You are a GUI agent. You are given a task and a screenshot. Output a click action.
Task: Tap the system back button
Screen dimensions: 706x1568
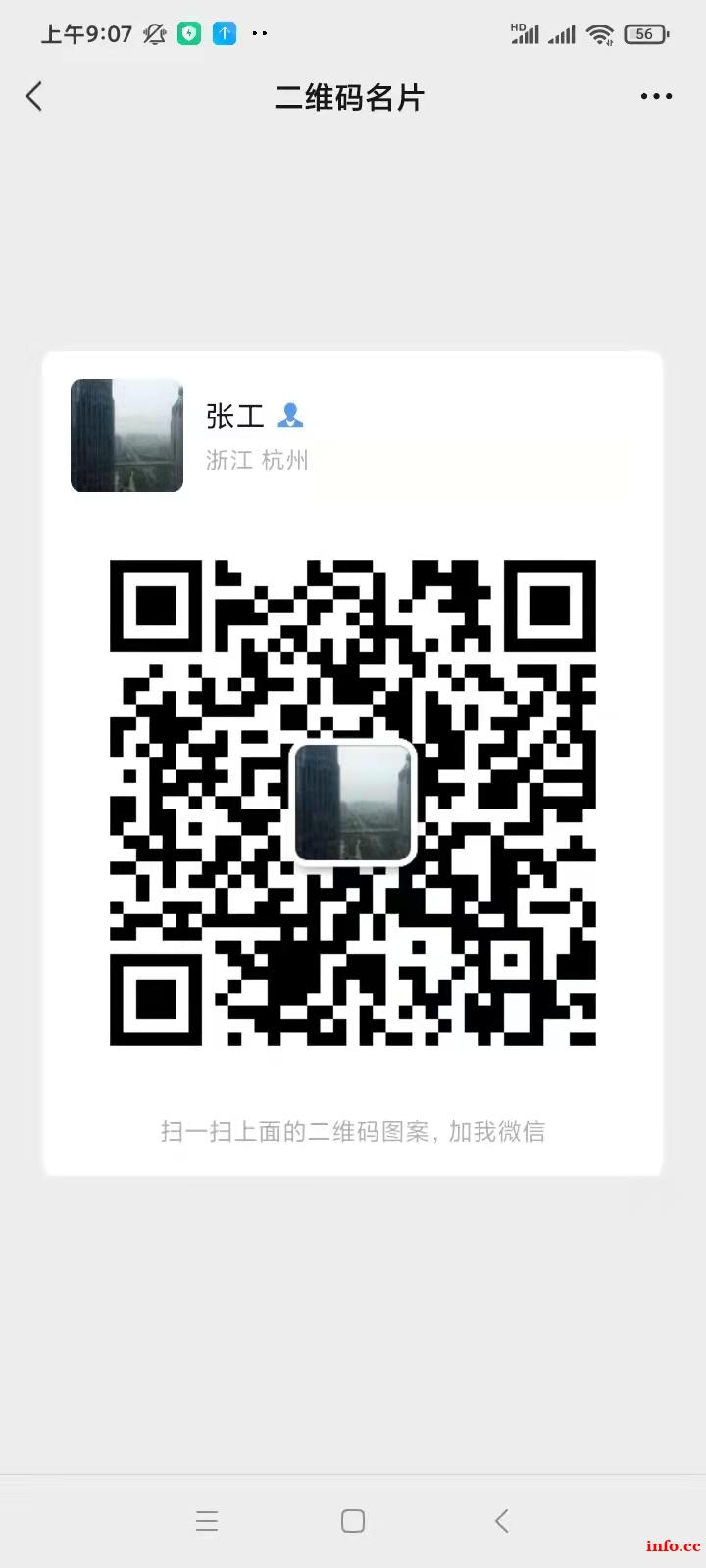[501, 1520]
